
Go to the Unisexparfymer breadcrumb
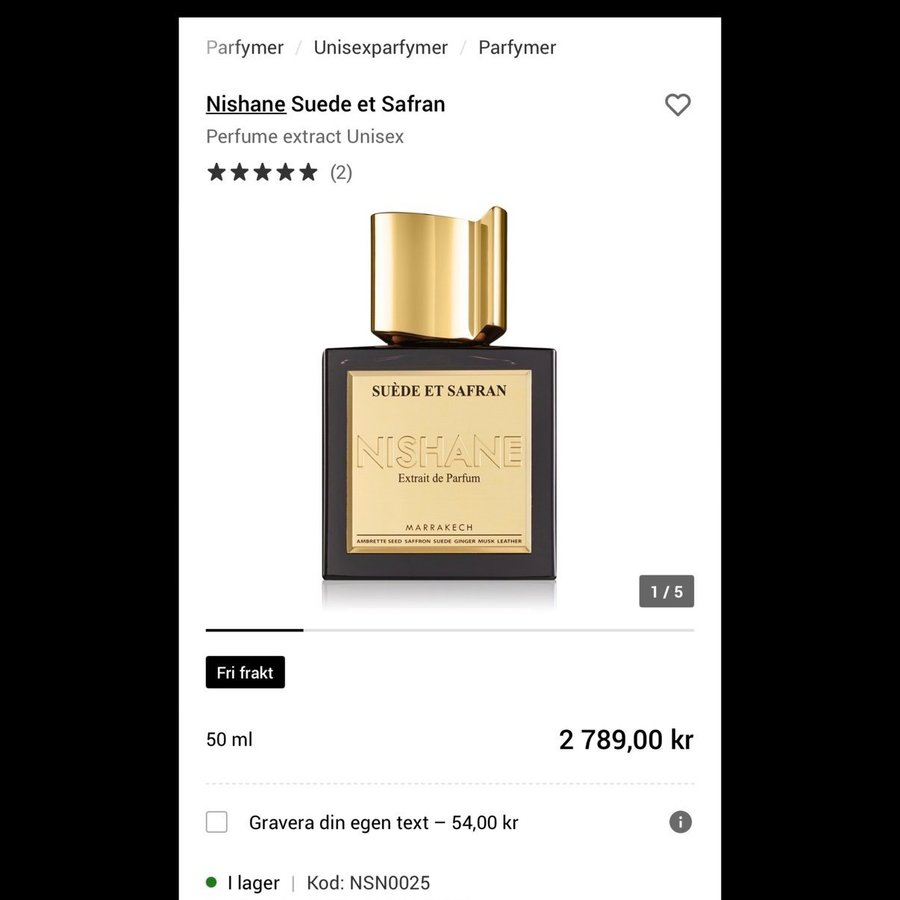[x=380, y=47]
